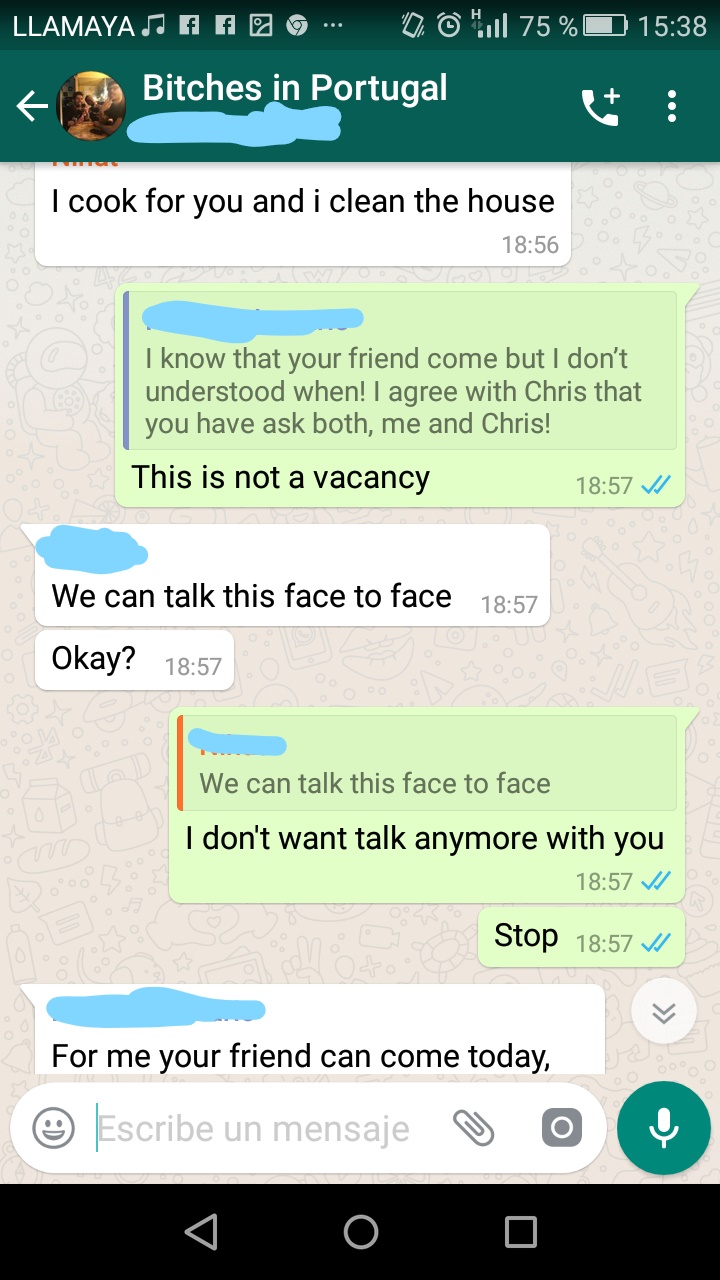Attach a file with the paperclip
The height and width of the screenshot is (1280, 720).
click(473, 1128)
